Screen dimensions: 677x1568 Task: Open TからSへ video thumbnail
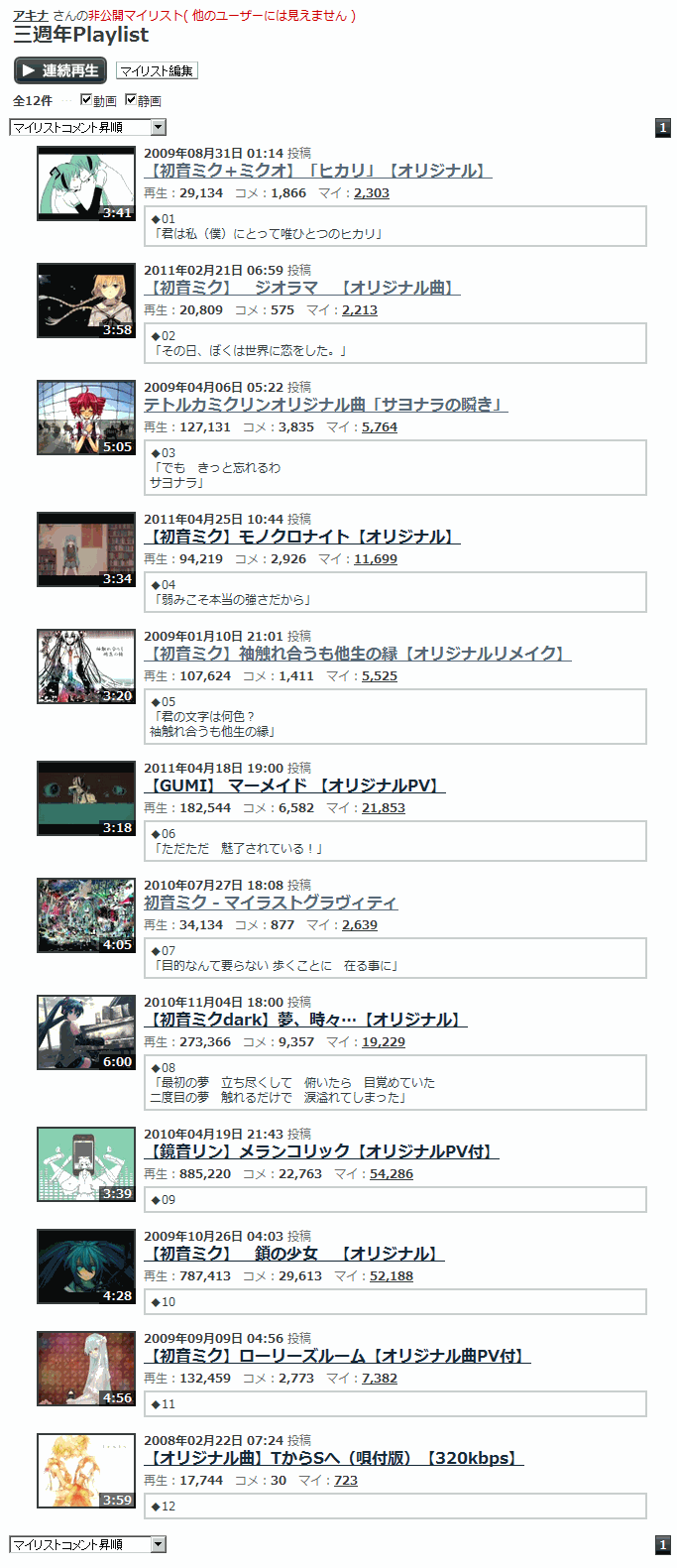[x=86, y=1471]
